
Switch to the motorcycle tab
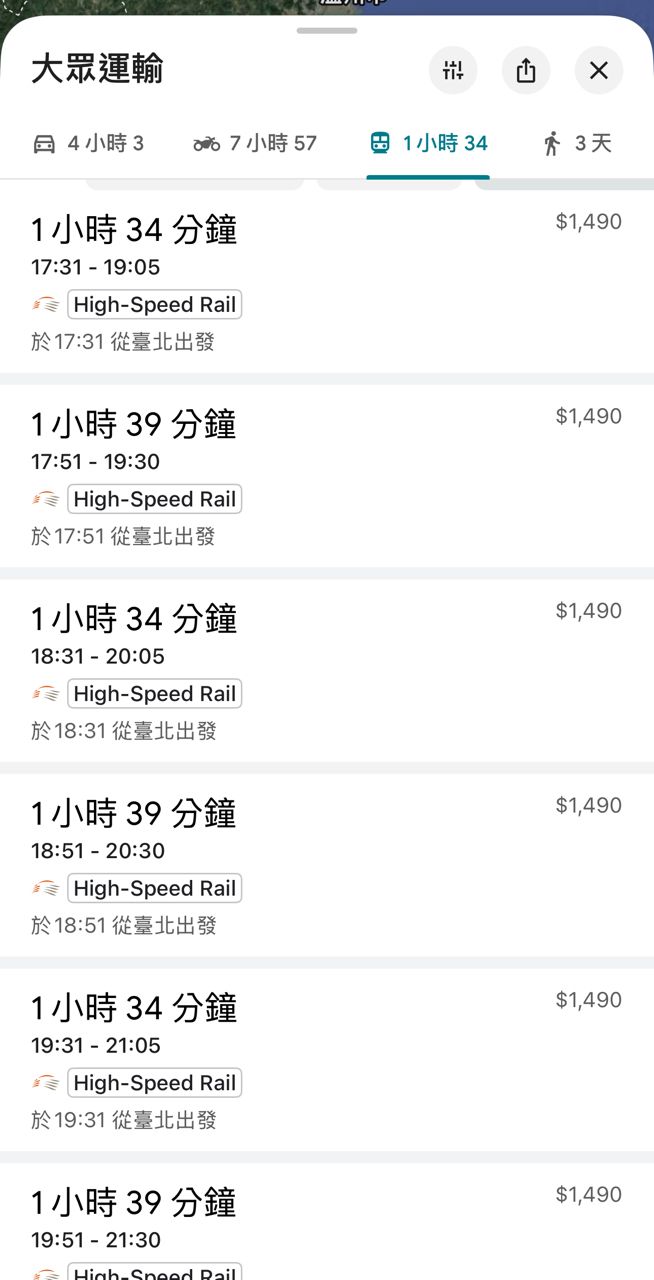point(255,144)
